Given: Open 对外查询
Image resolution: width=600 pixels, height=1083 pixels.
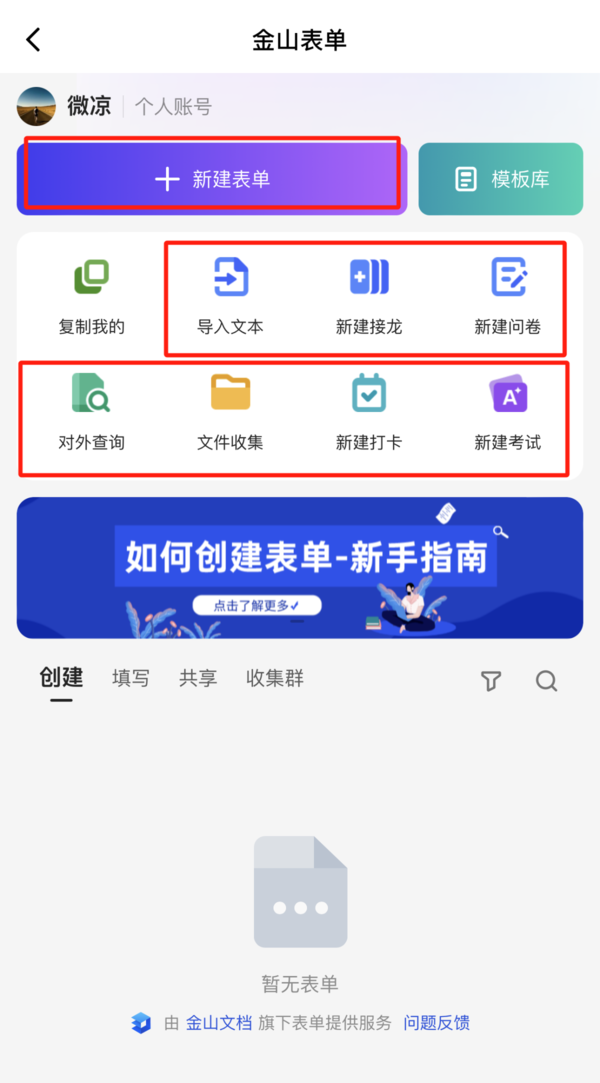Looking at the screenshot, I should [x=92, y=411].
